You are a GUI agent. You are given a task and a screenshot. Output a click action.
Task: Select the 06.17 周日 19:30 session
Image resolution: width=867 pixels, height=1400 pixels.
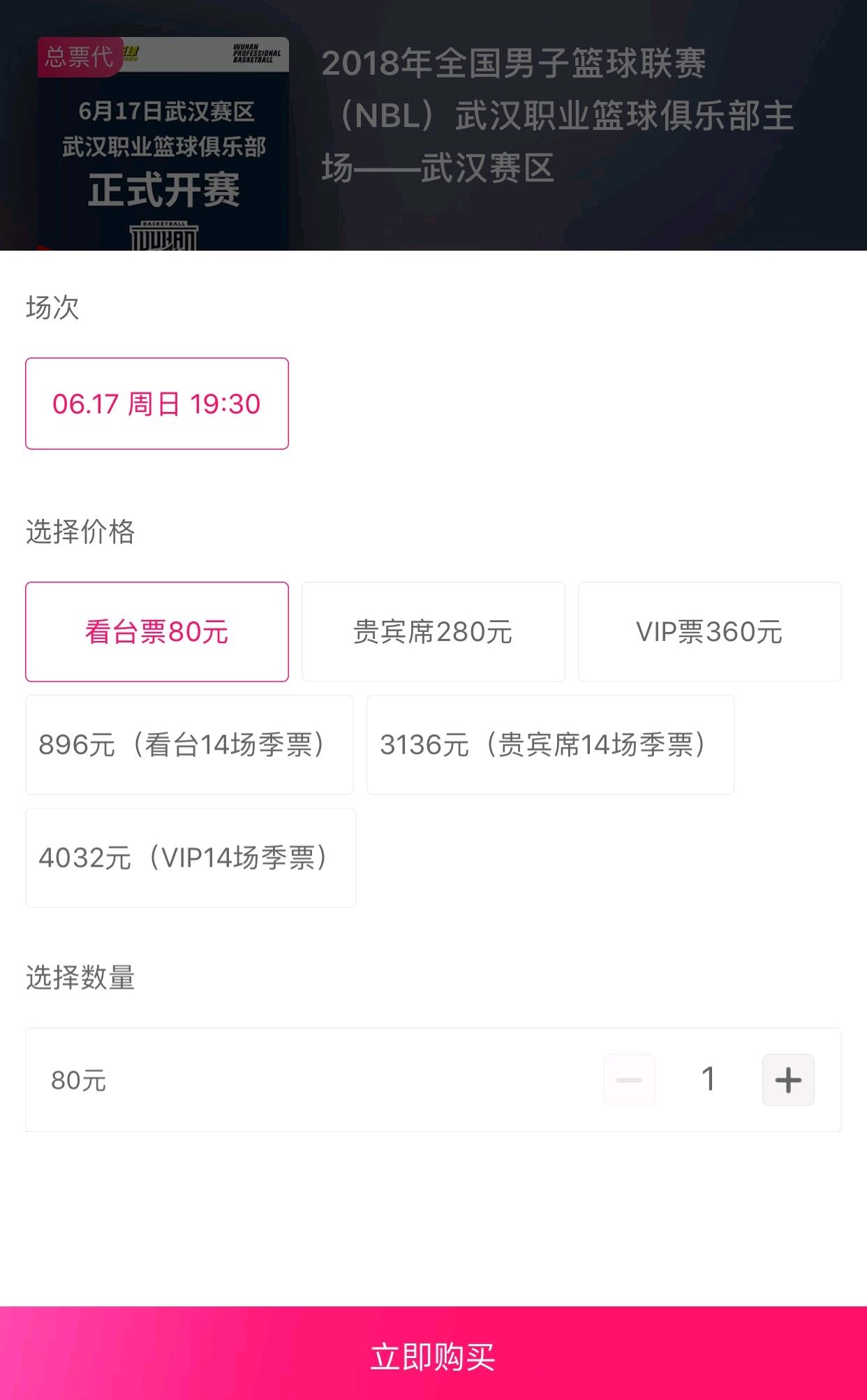pos(156,404)
